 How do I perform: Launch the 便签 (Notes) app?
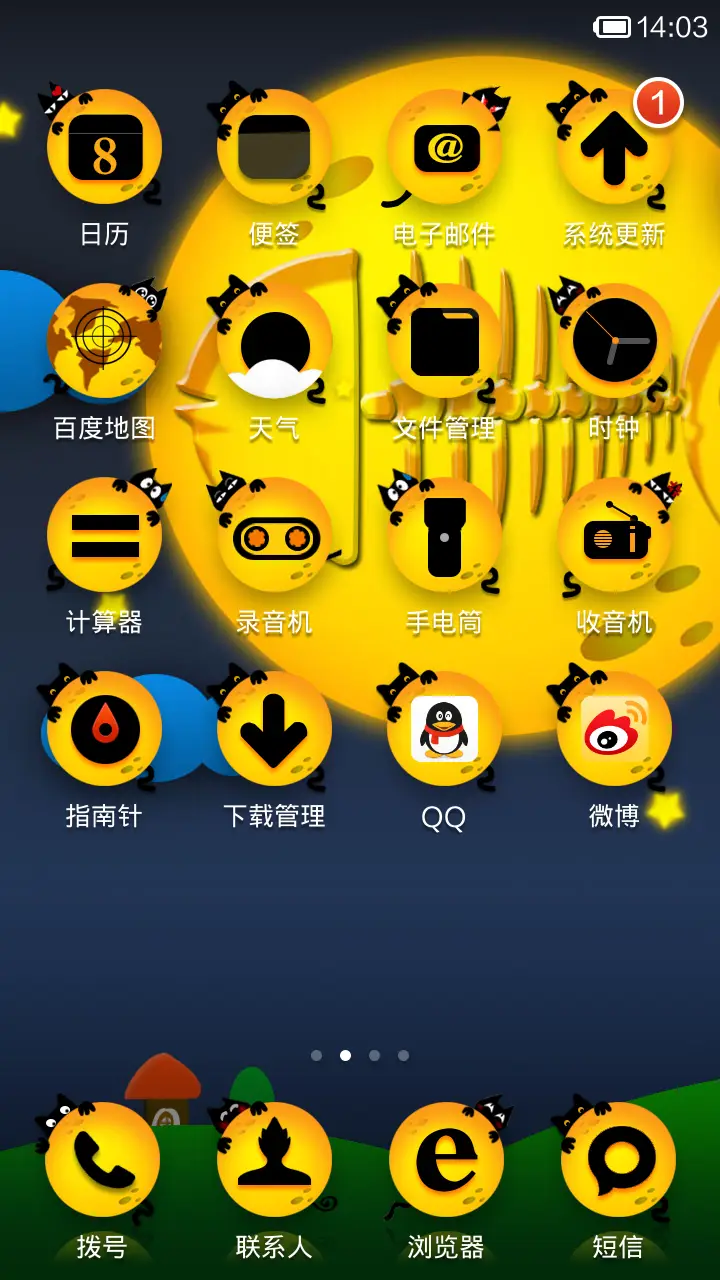[274, 145]
